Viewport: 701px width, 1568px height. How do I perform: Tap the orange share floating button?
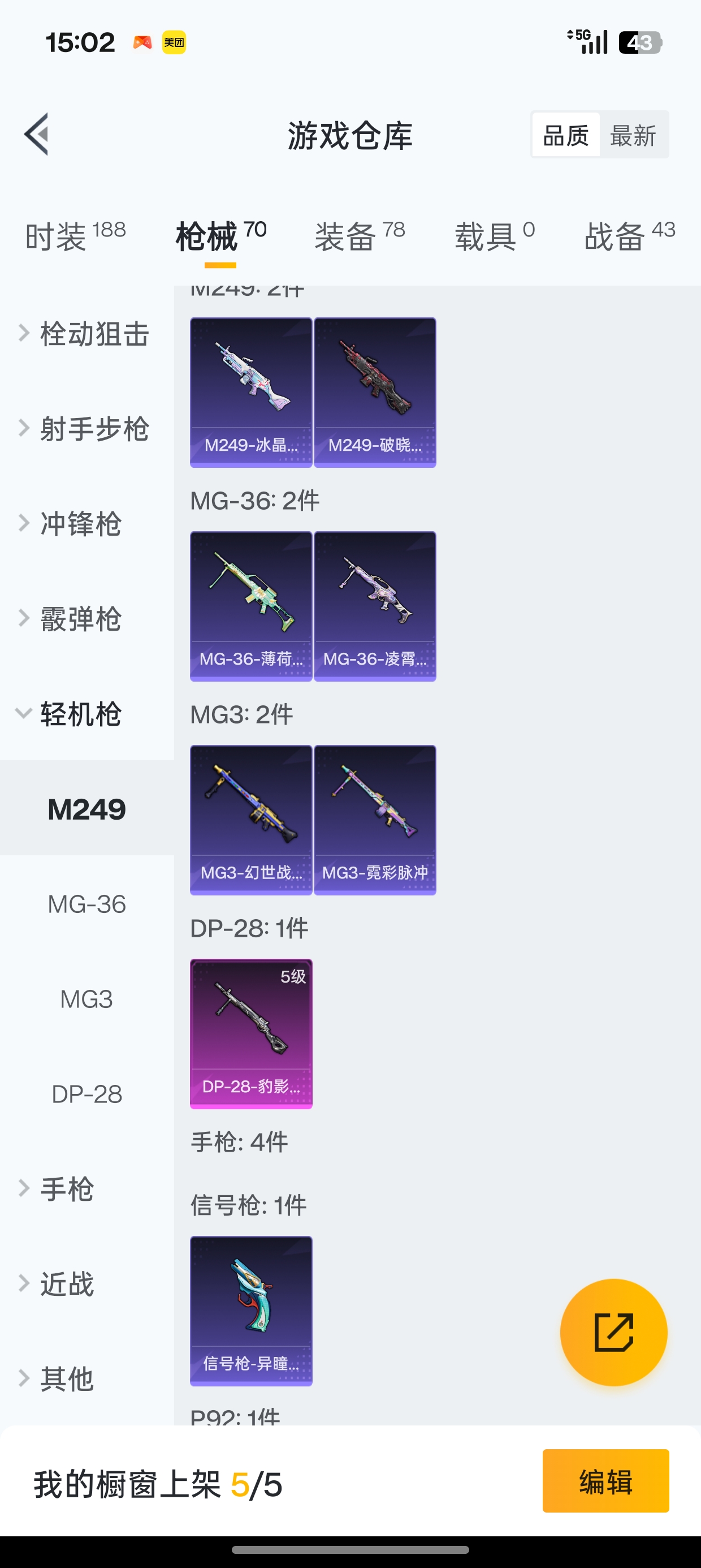613,1332
